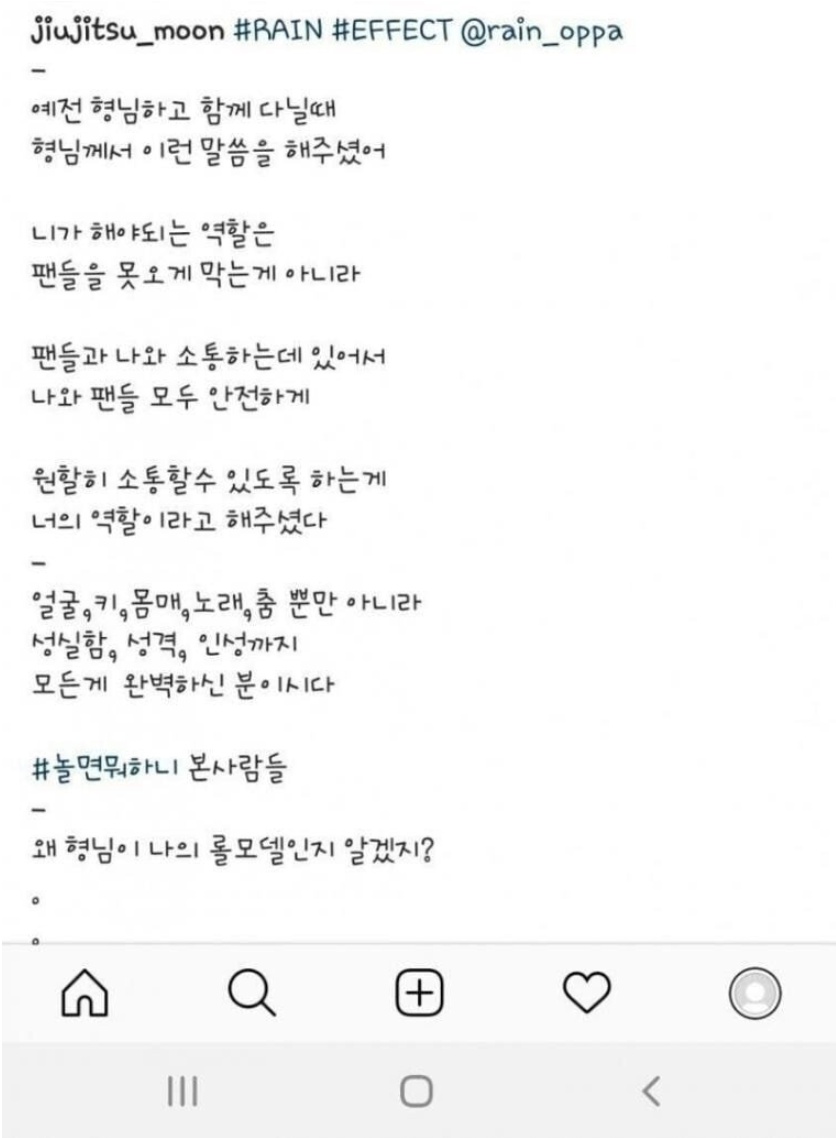Open the activity heart tab
The image size is (836, 1138).
pos(587,991)
